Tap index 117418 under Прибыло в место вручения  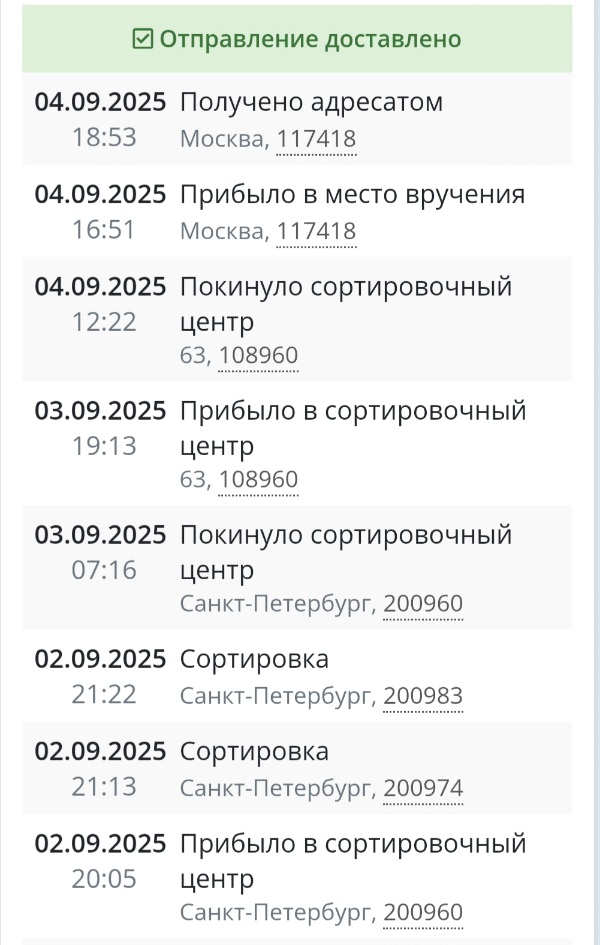(316, 232)
